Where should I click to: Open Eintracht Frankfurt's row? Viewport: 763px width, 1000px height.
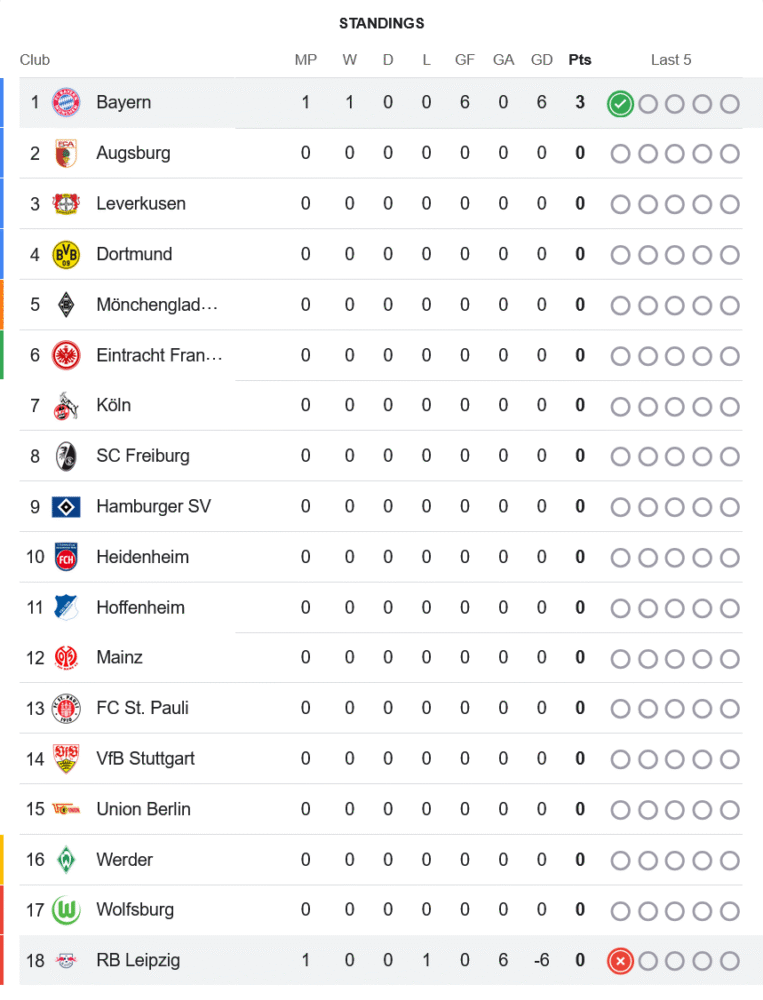click(159, 355)
